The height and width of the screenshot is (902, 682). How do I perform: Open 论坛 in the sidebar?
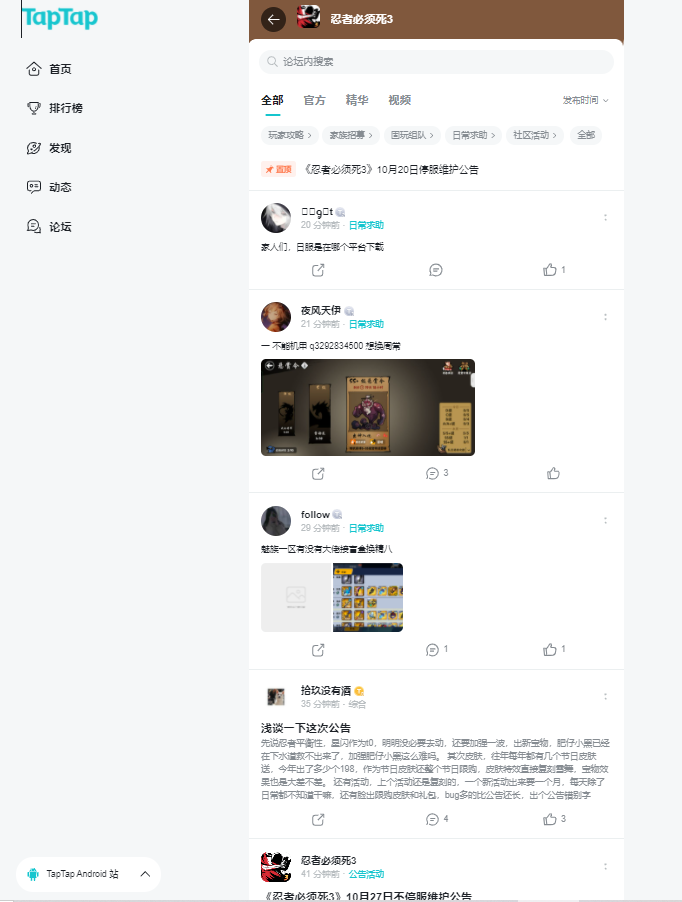click(60, 227)
